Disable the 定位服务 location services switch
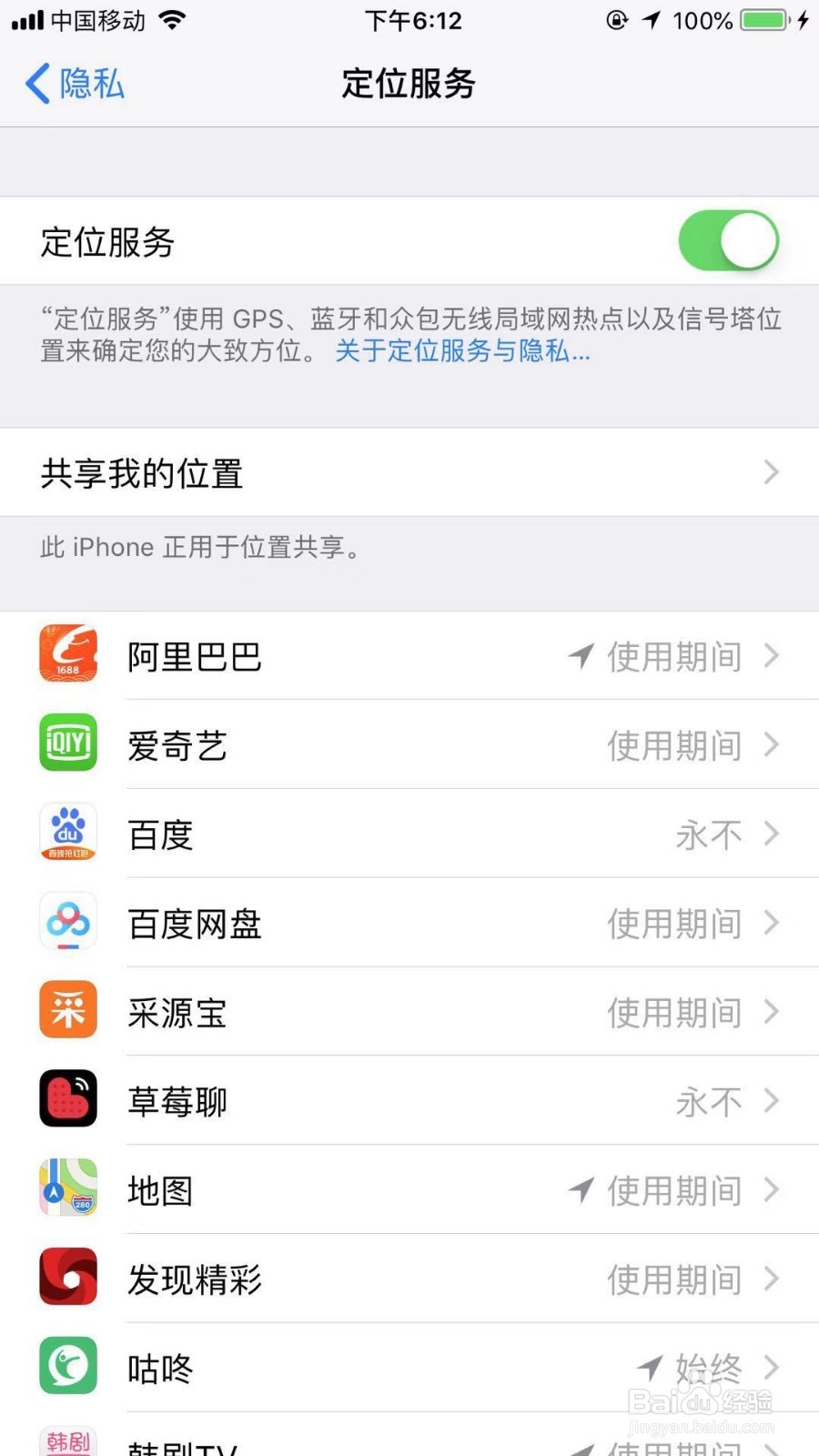Viewport: 819px width, 1456px height. point(728,240)
